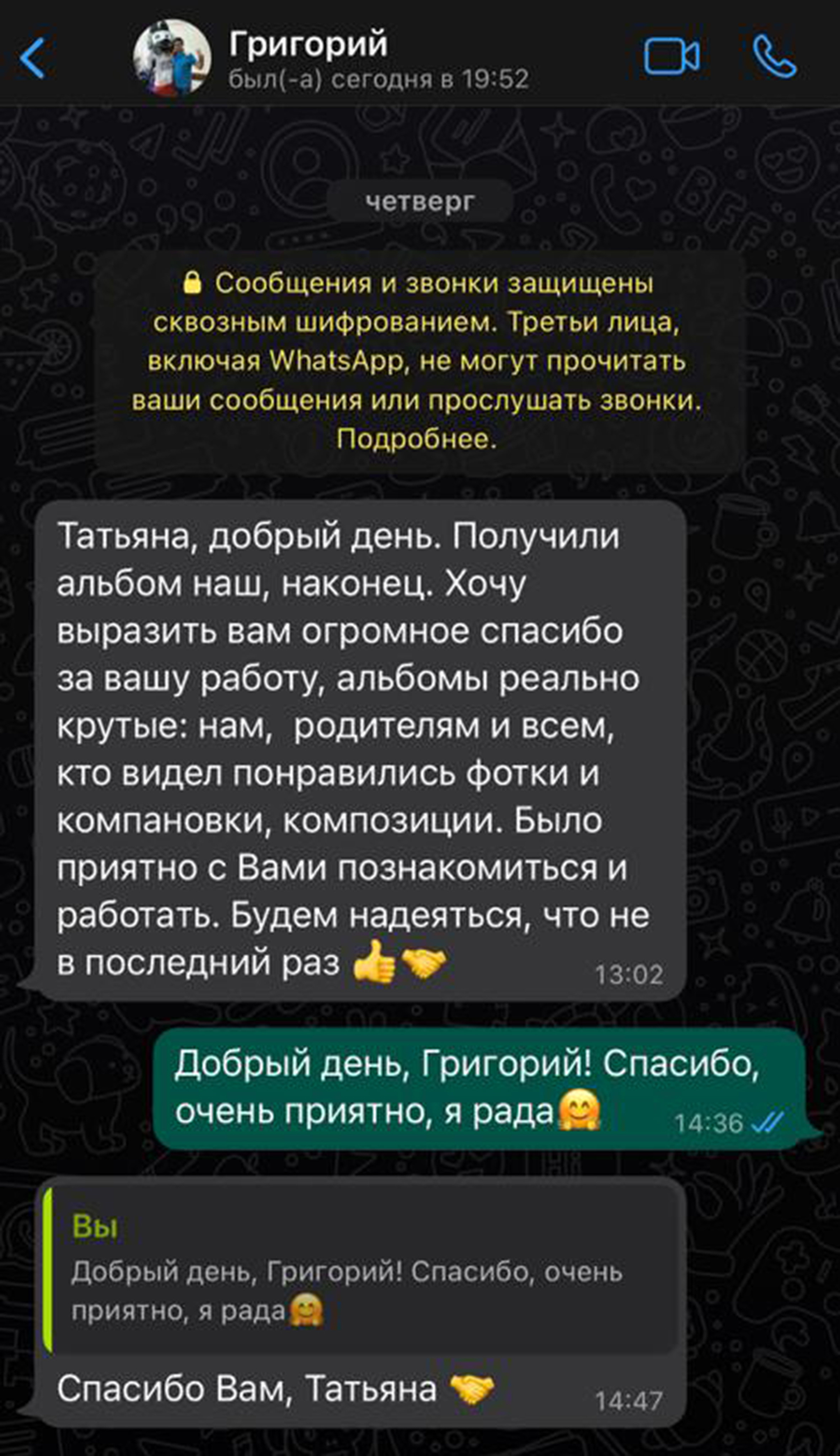Open Григорий's profile photo
Image resolution: width=840 pixels, height=1456 pixels.
coord(172,57)
